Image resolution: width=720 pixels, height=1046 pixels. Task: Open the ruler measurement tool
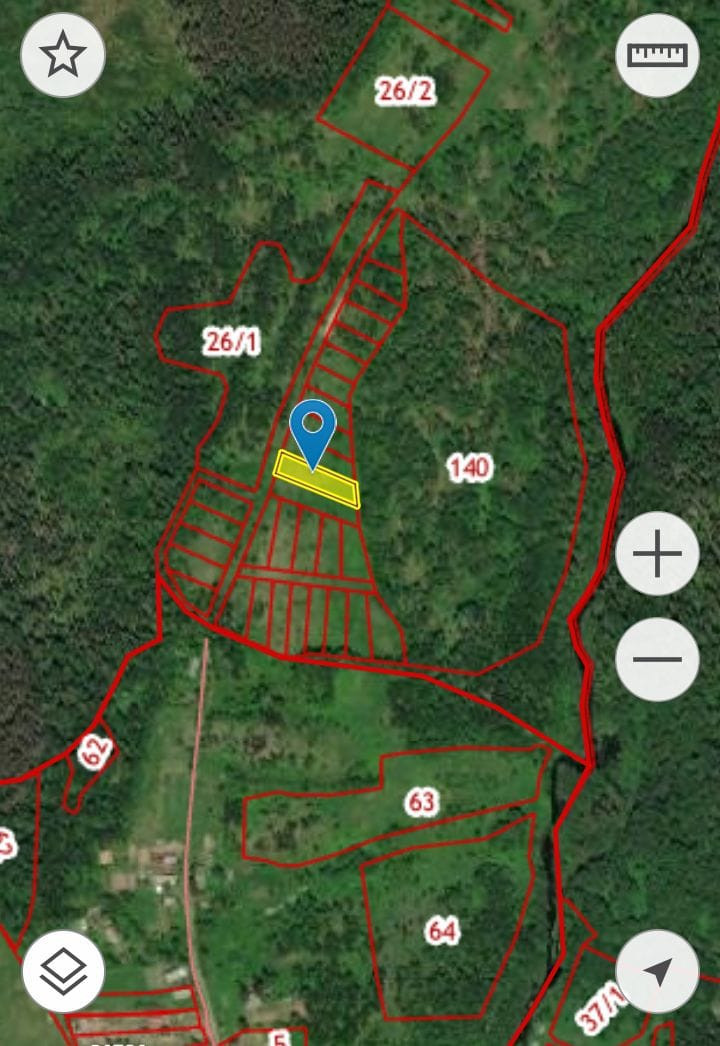657,55
